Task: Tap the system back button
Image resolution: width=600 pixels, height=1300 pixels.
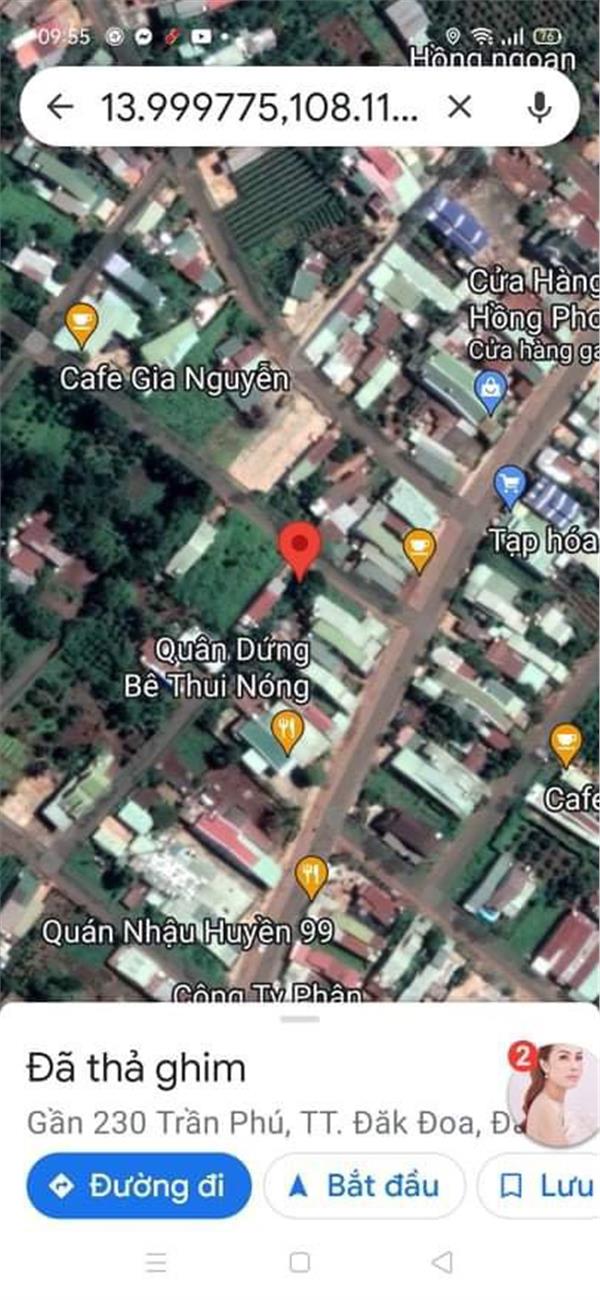Action: [x=442, y=1263]
